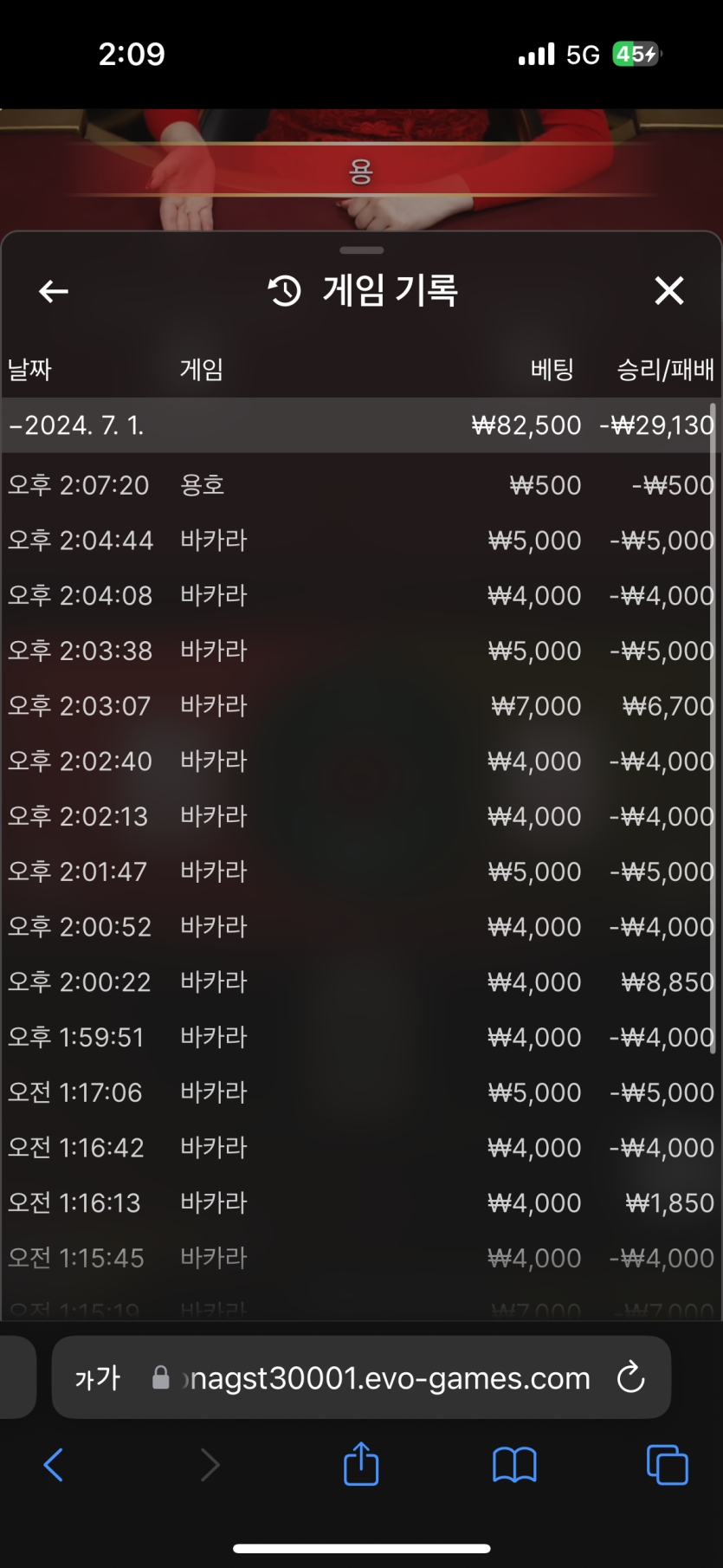Image resolution: width=723 pixels, height=1568 pixels.
Task: Go back to the previous Safari page
Action: tap(54, 1465)
